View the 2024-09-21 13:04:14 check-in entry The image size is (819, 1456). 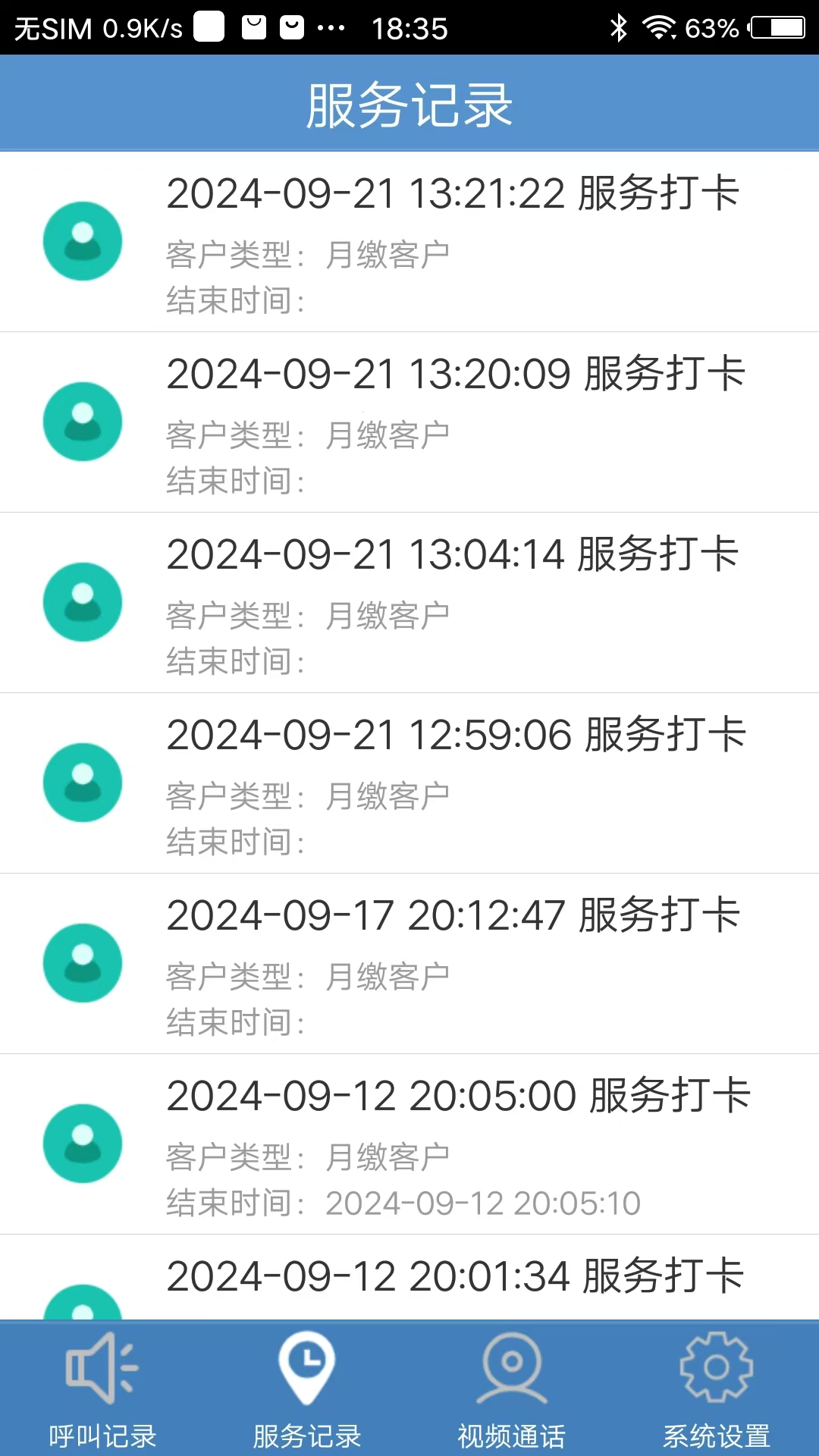point(409,603)
